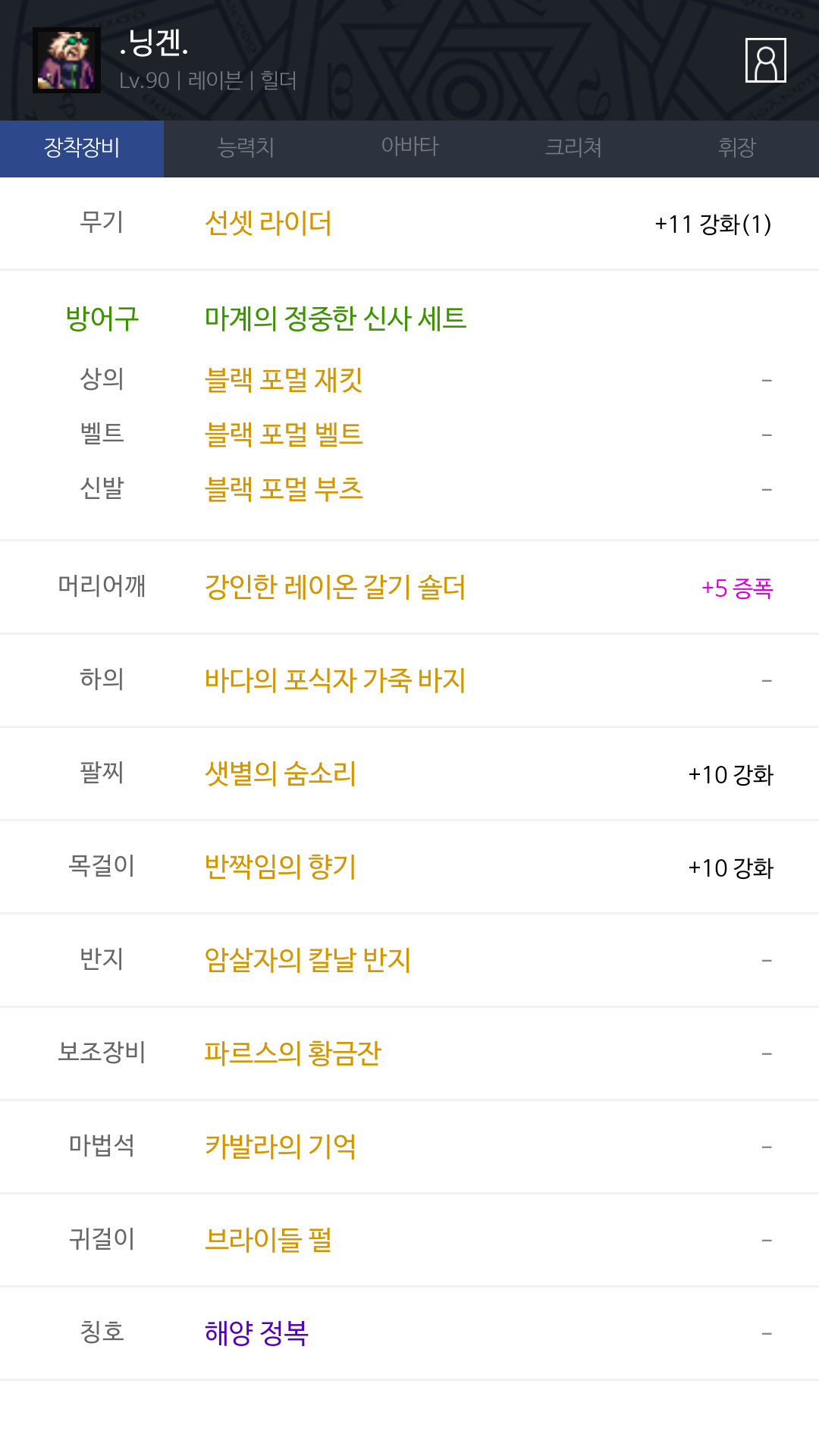Open necklace 반짝임의 향기
819x1456 pixels.
pyautogui.click(x=281, y=867)
